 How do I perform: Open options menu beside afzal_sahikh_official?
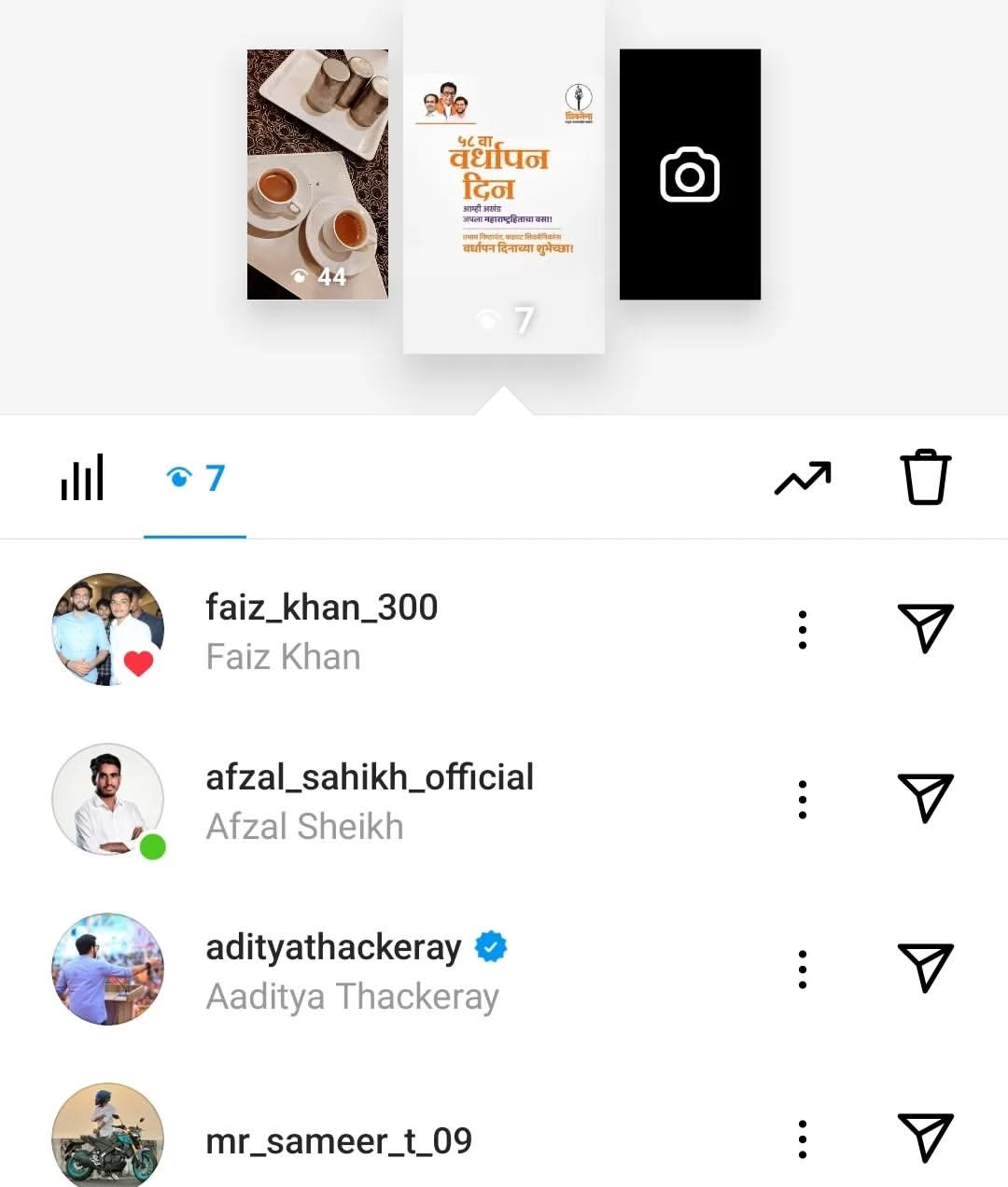coord(802,799)
